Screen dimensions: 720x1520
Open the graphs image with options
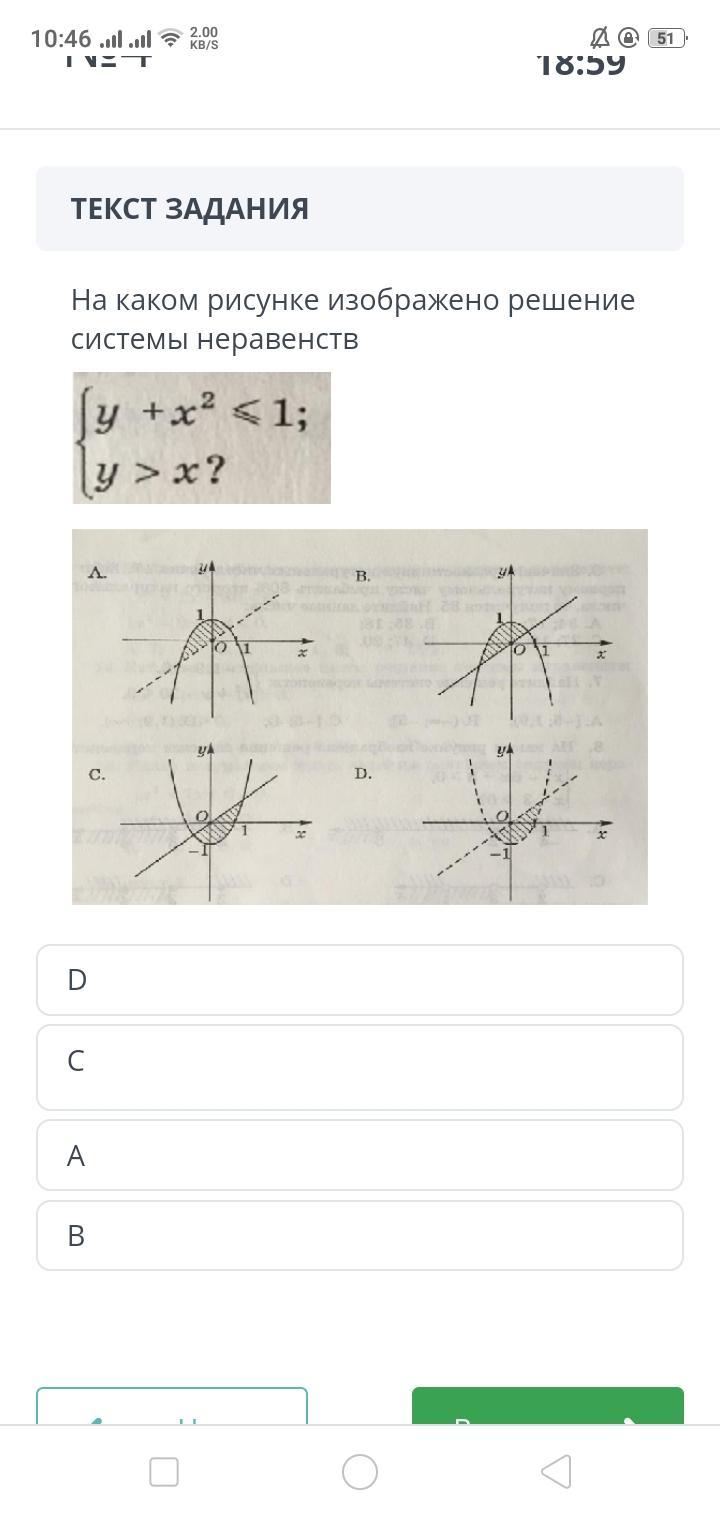(360, 717)
